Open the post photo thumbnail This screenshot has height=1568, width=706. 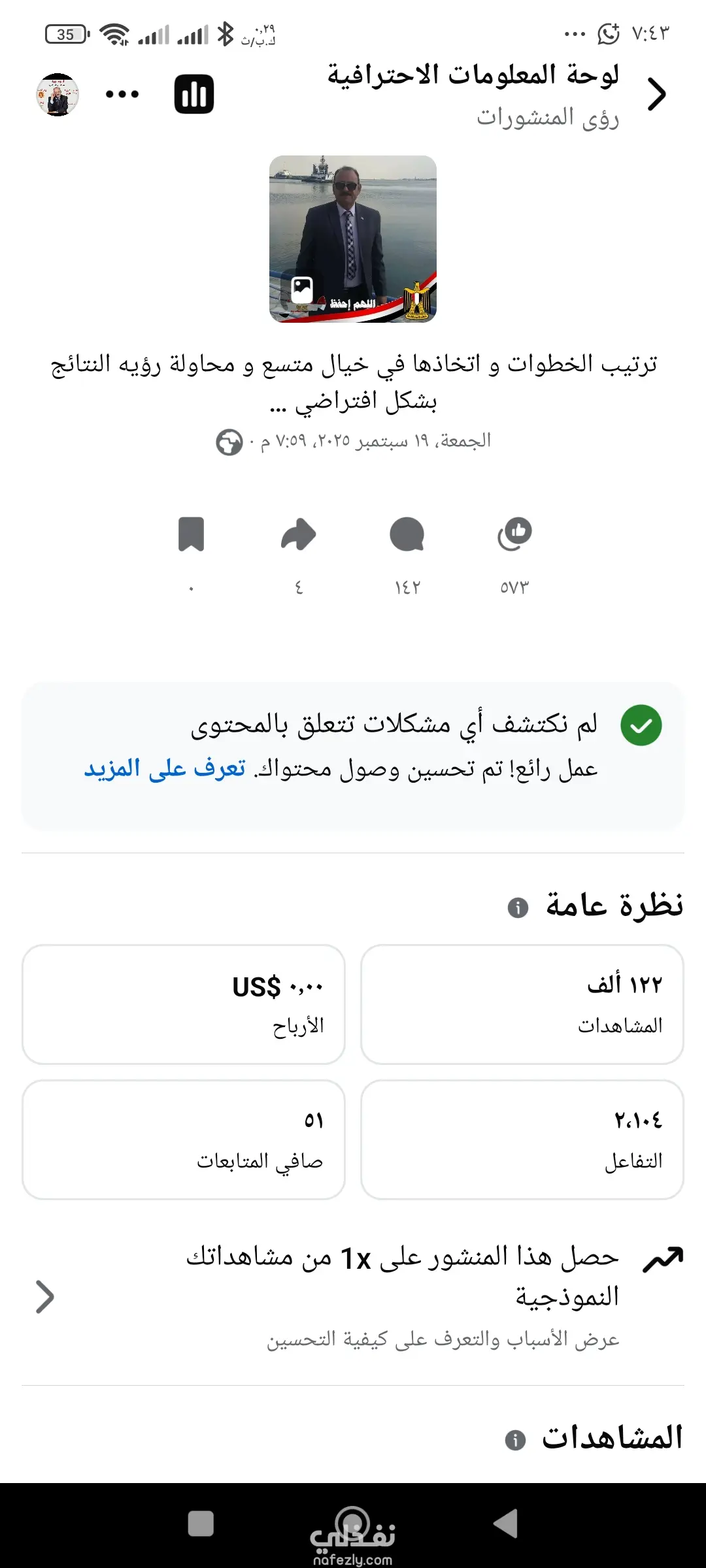(x=353, y=239)
